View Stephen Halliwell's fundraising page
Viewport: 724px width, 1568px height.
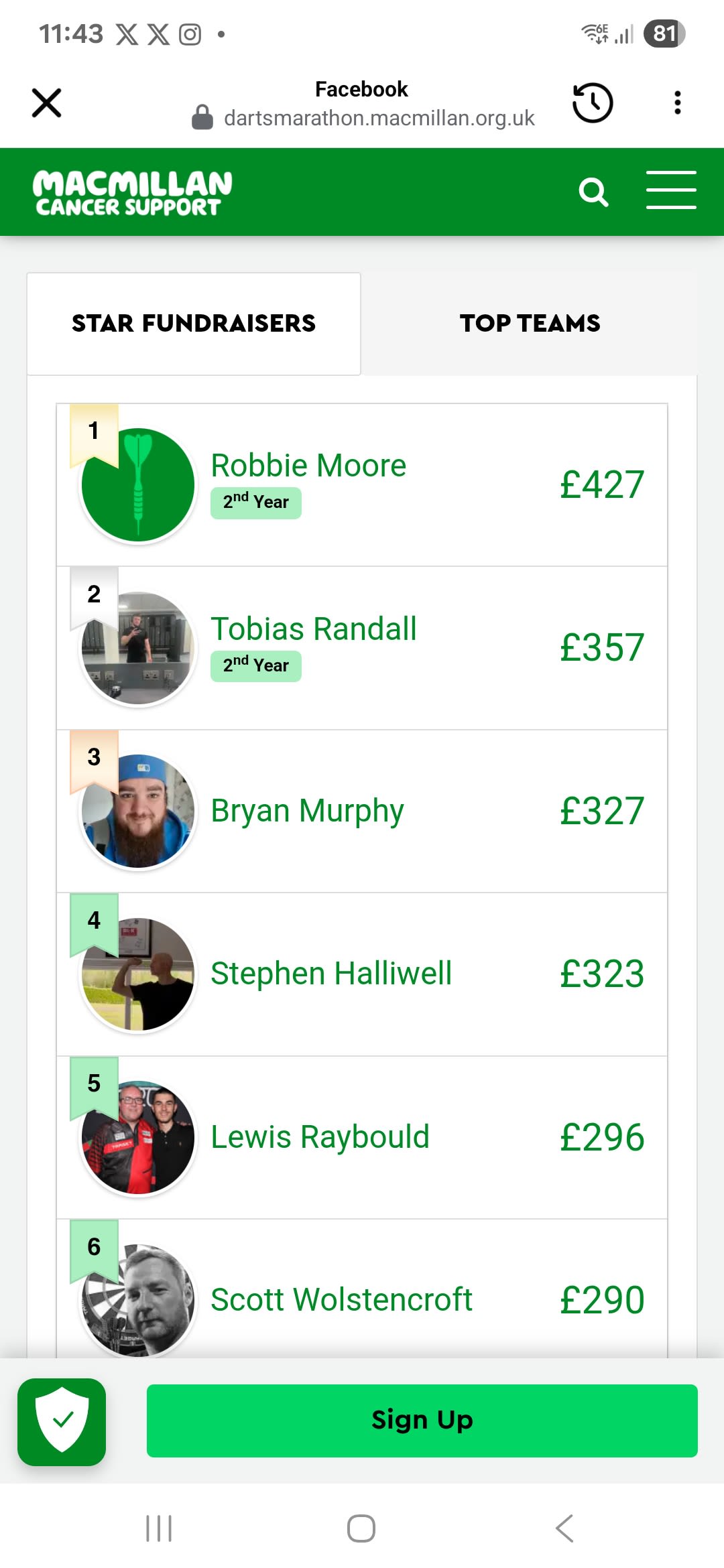click(331, 974)
